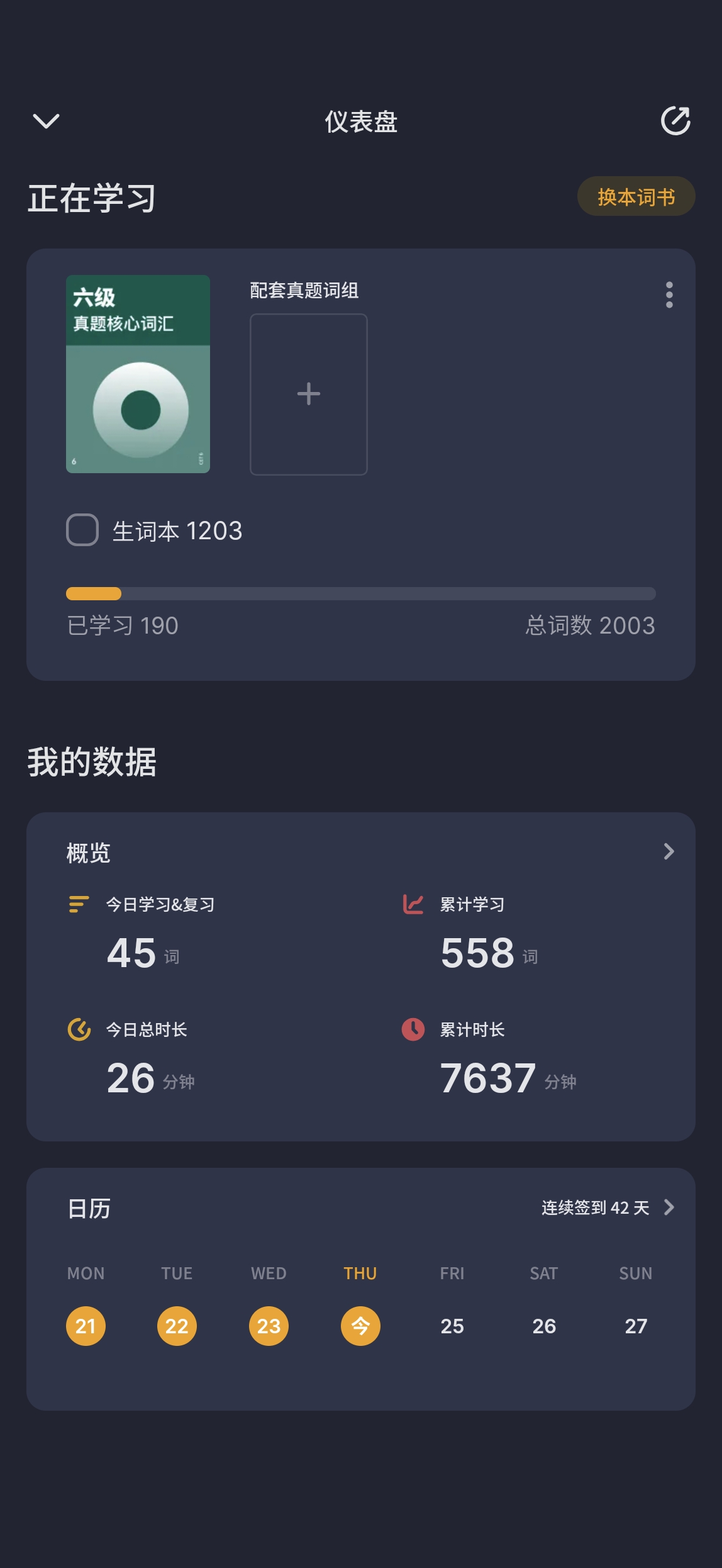Check the 生词本 1203 checkbox

[x=82, y=530]
